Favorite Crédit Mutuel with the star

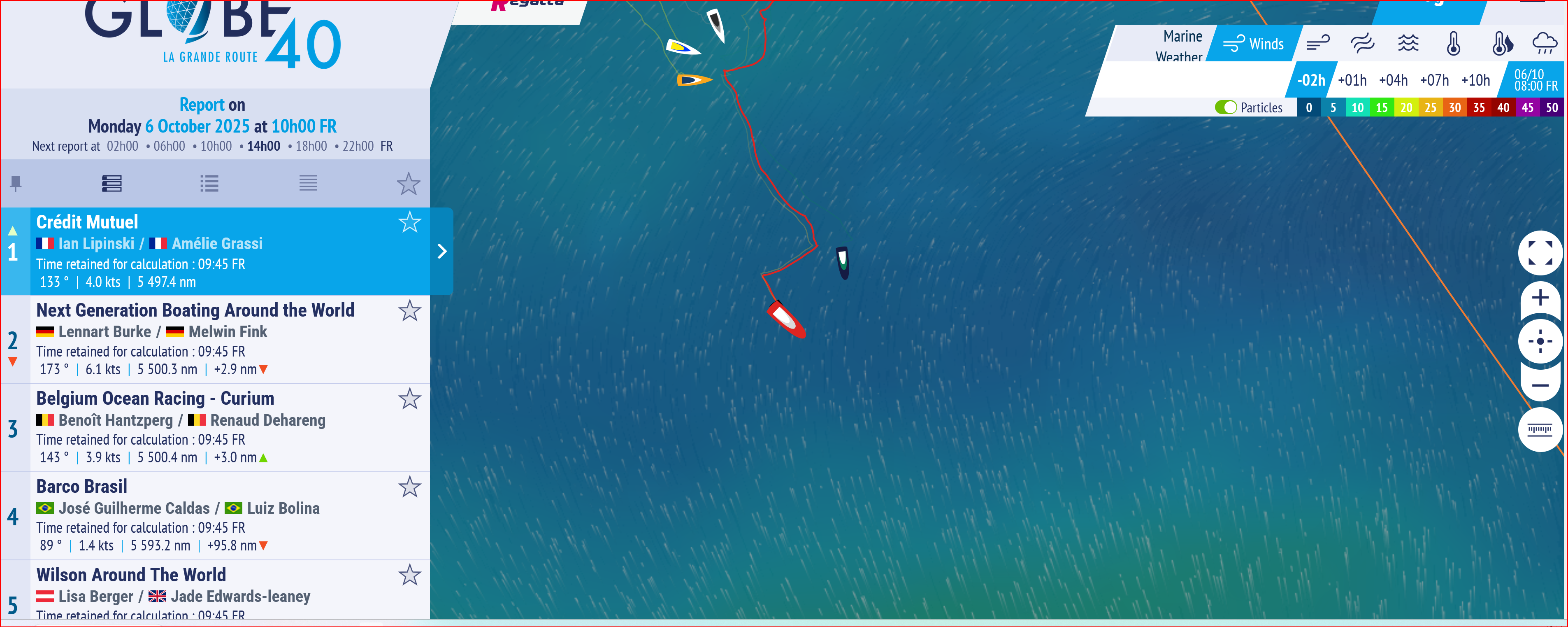[410, 222]
